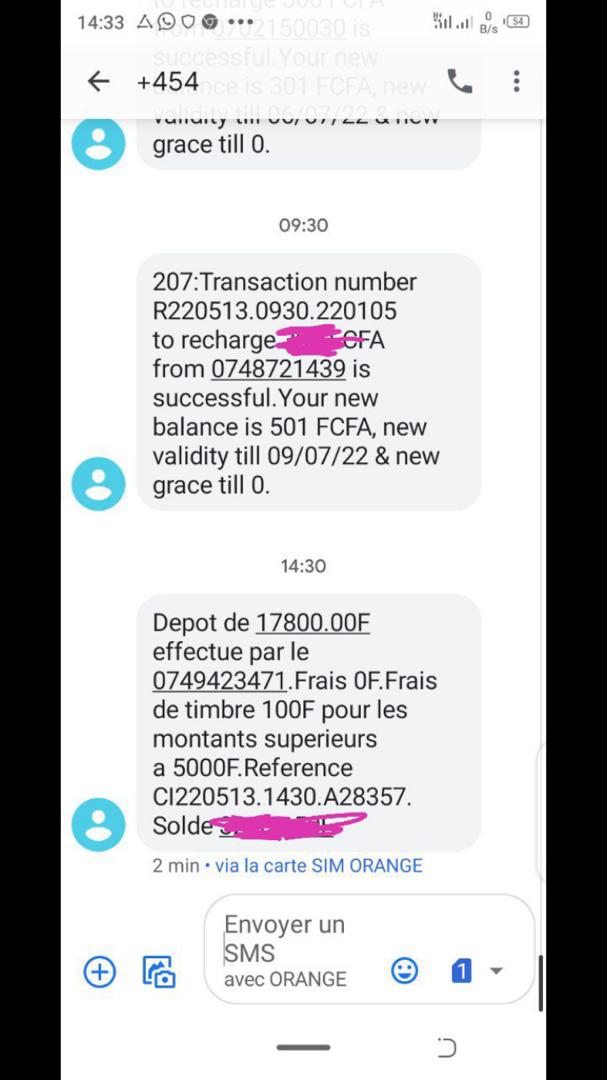This screenshot has height=1080, width=607.
Task: Go to the home screen via navigation pill
Action: (303, 1048)
